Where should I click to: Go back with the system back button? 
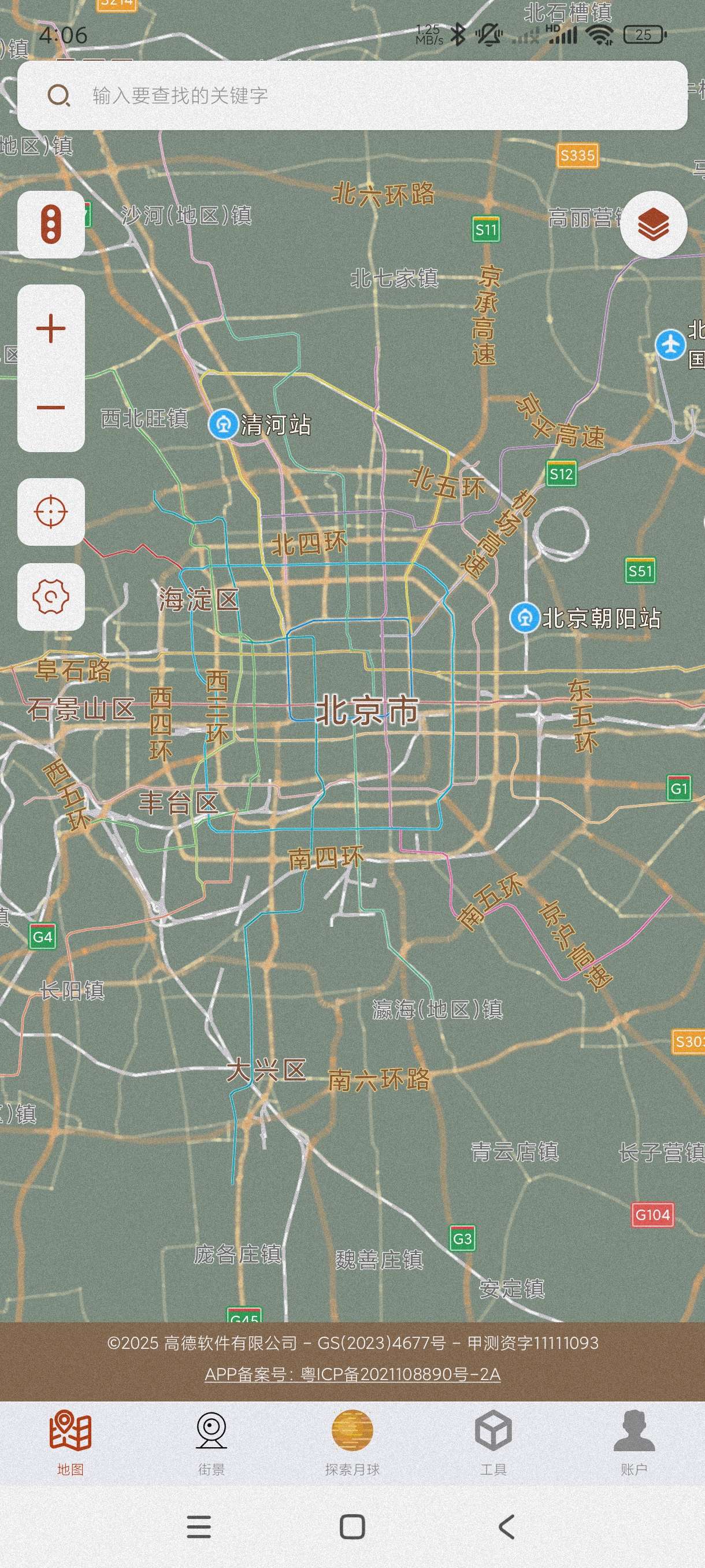pyautogui.click(x=506, y=1526)
